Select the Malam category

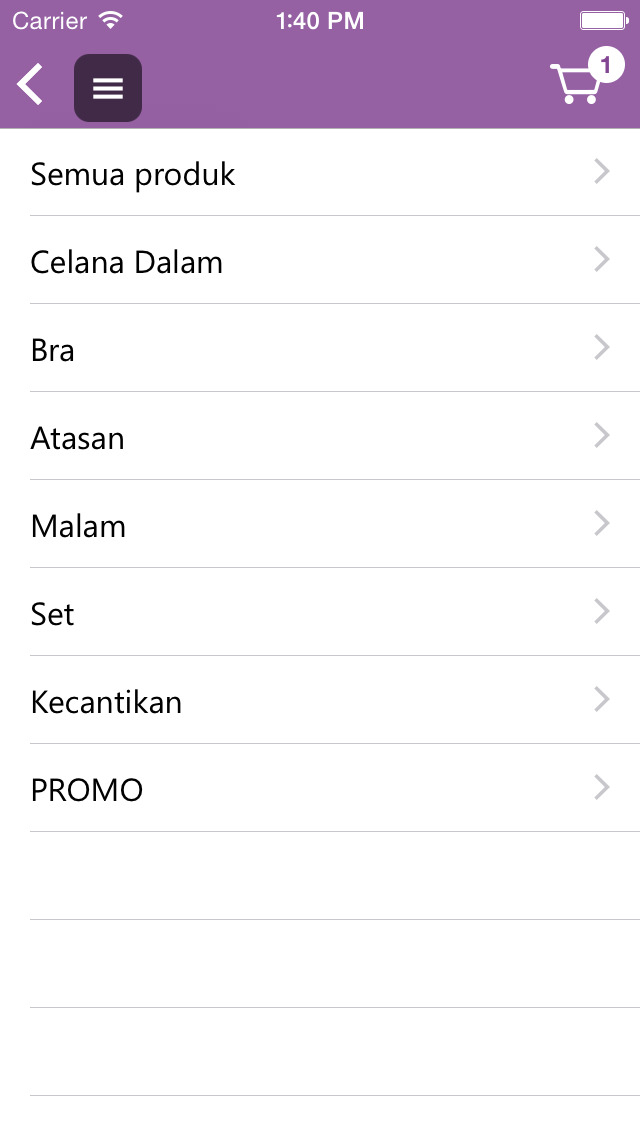(x=320, y=524)
